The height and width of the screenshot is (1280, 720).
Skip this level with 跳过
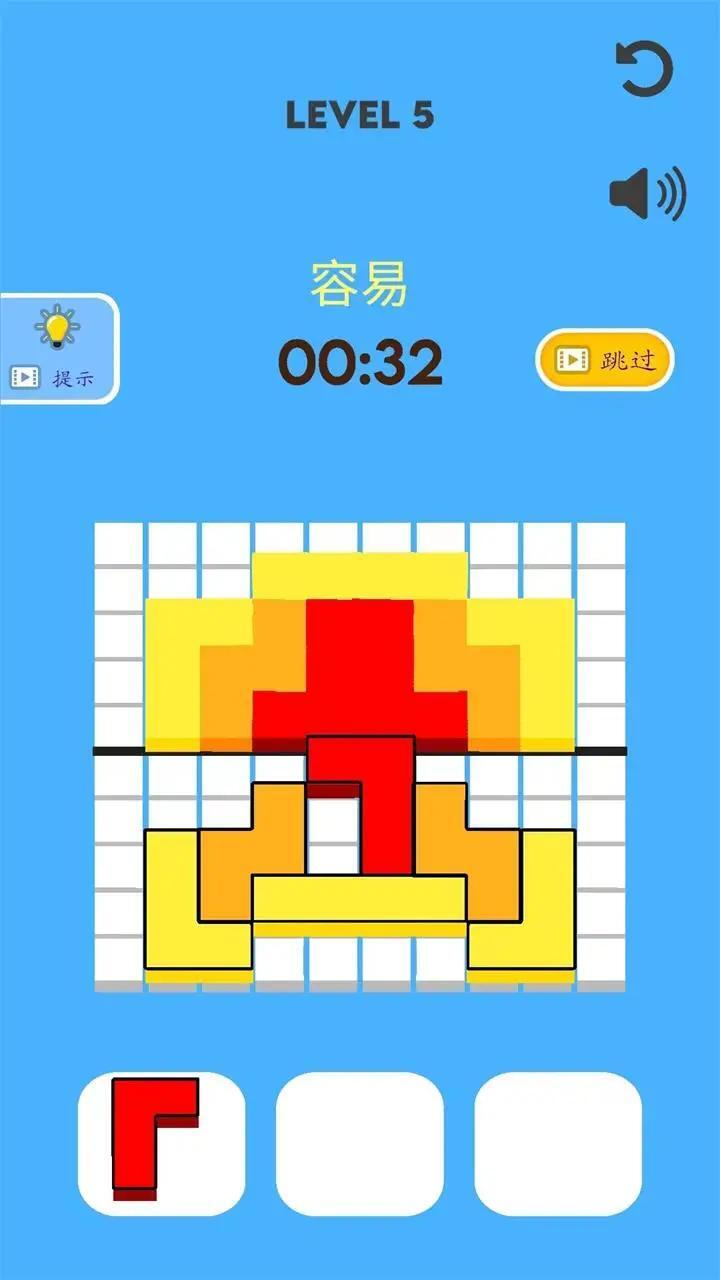pyautogui.click(x=605, y=360)
